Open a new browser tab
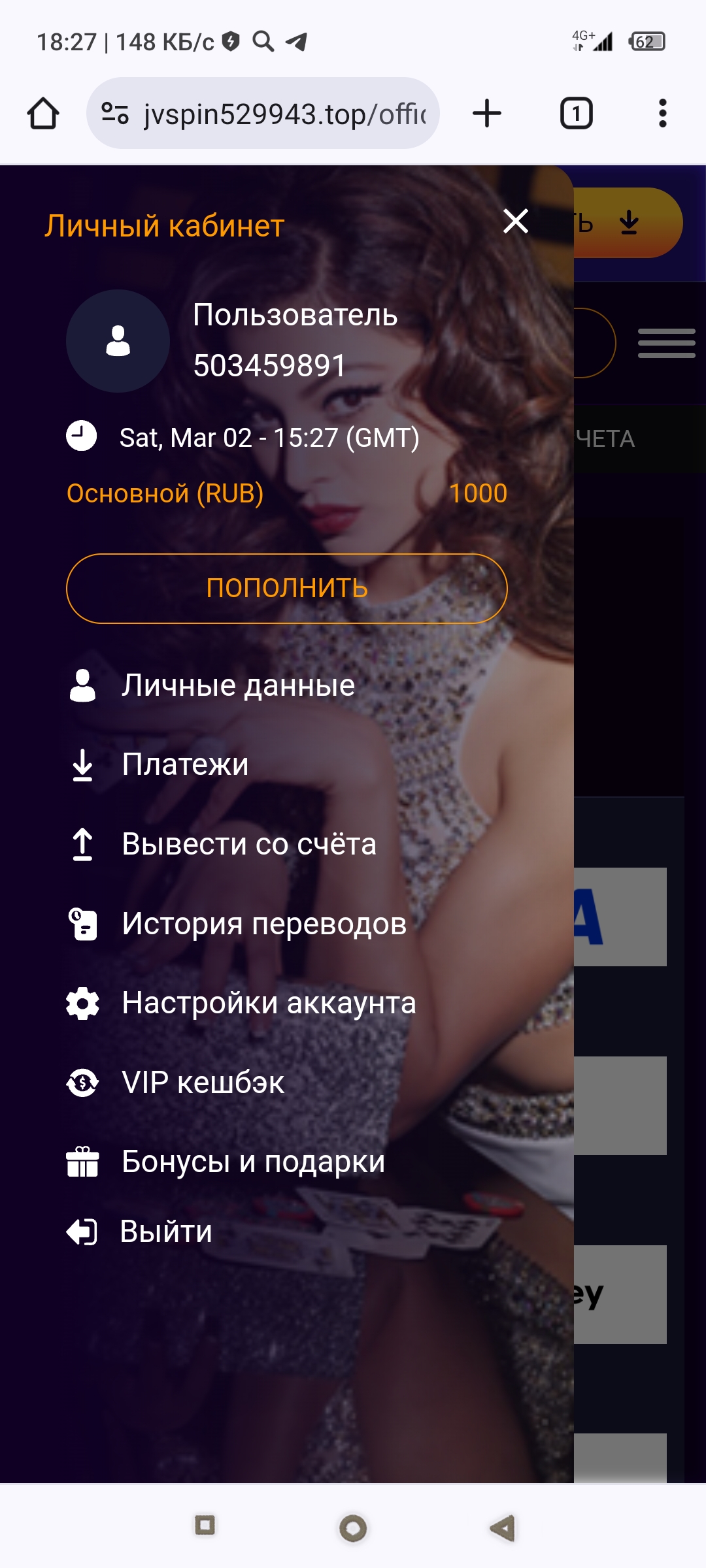The width and height of the screenshot is (706, 1568). click(487, 114)
